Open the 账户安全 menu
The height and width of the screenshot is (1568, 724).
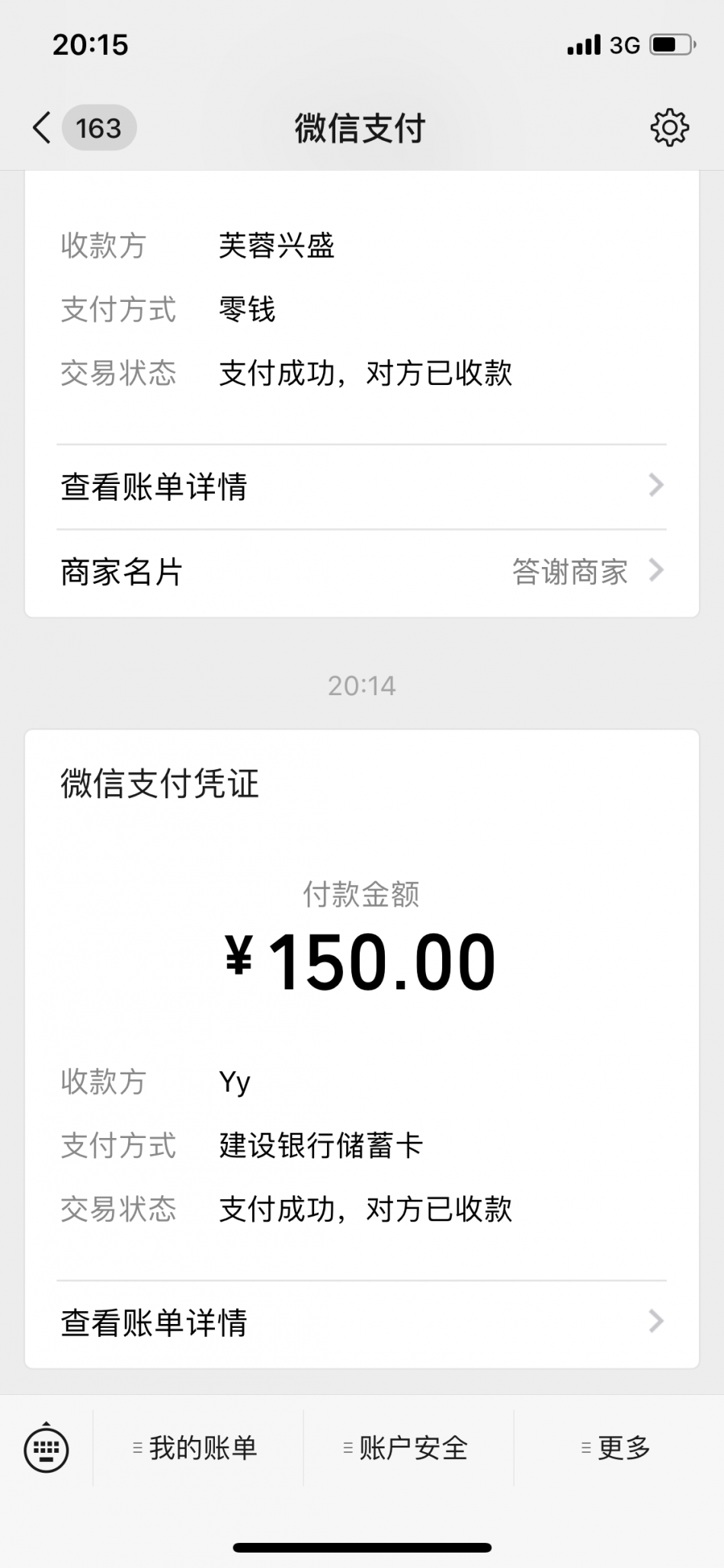click(x=408, y=1448)
